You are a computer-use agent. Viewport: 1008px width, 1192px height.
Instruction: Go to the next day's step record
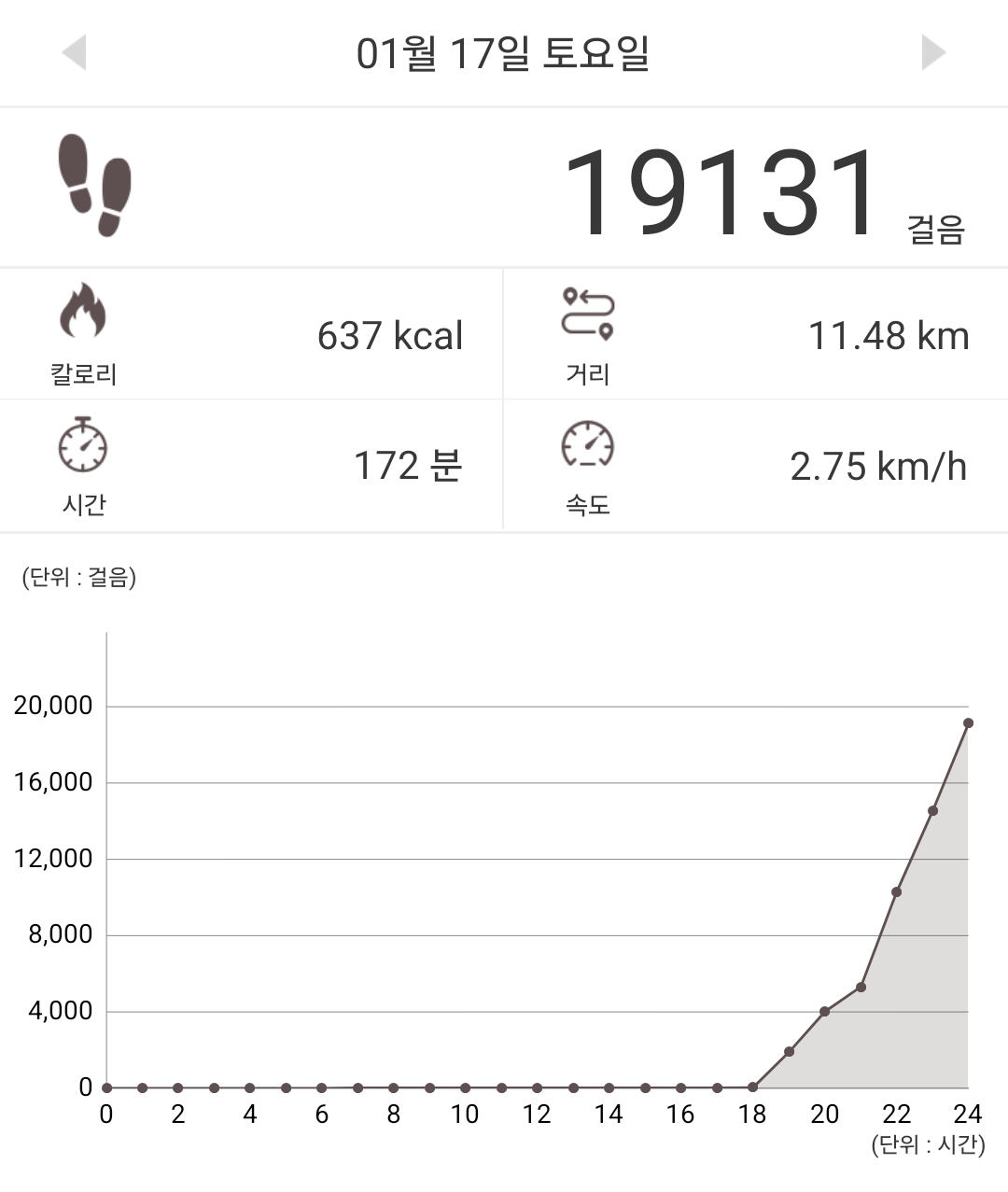(x=932, y=52)
